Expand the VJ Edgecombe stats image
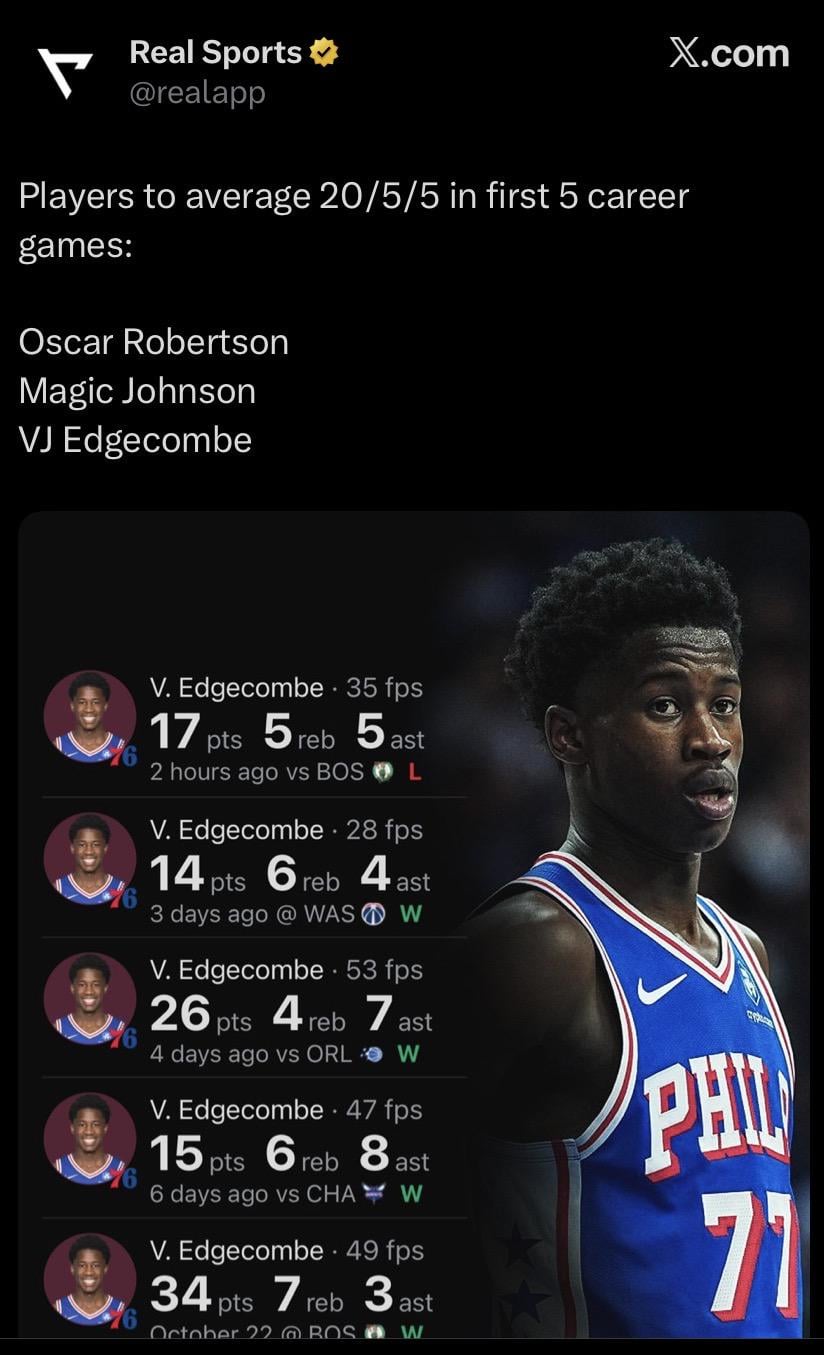824x1355 pixels. click(x=414, y=925)
